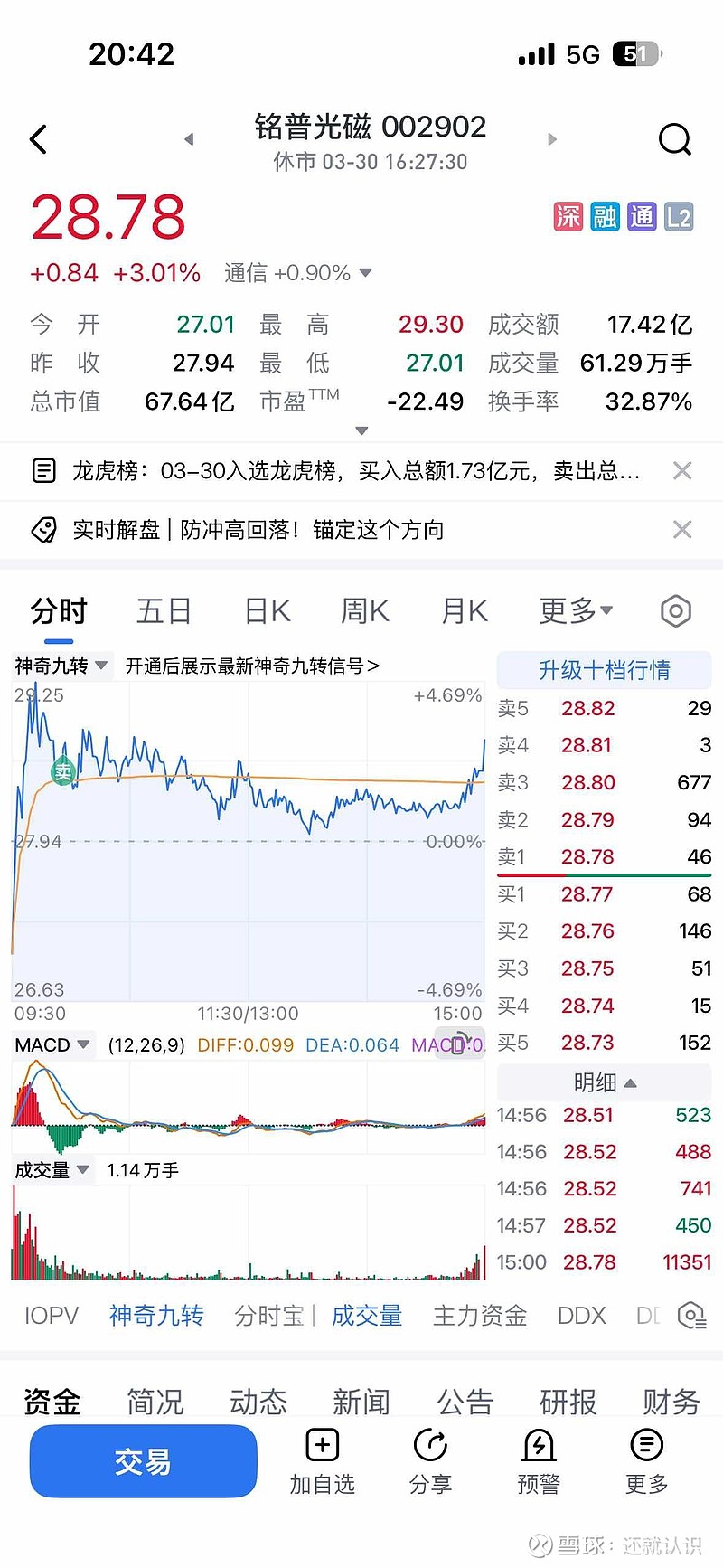Tap the back arrow icon
The image size is (723, 1568).
36,138
